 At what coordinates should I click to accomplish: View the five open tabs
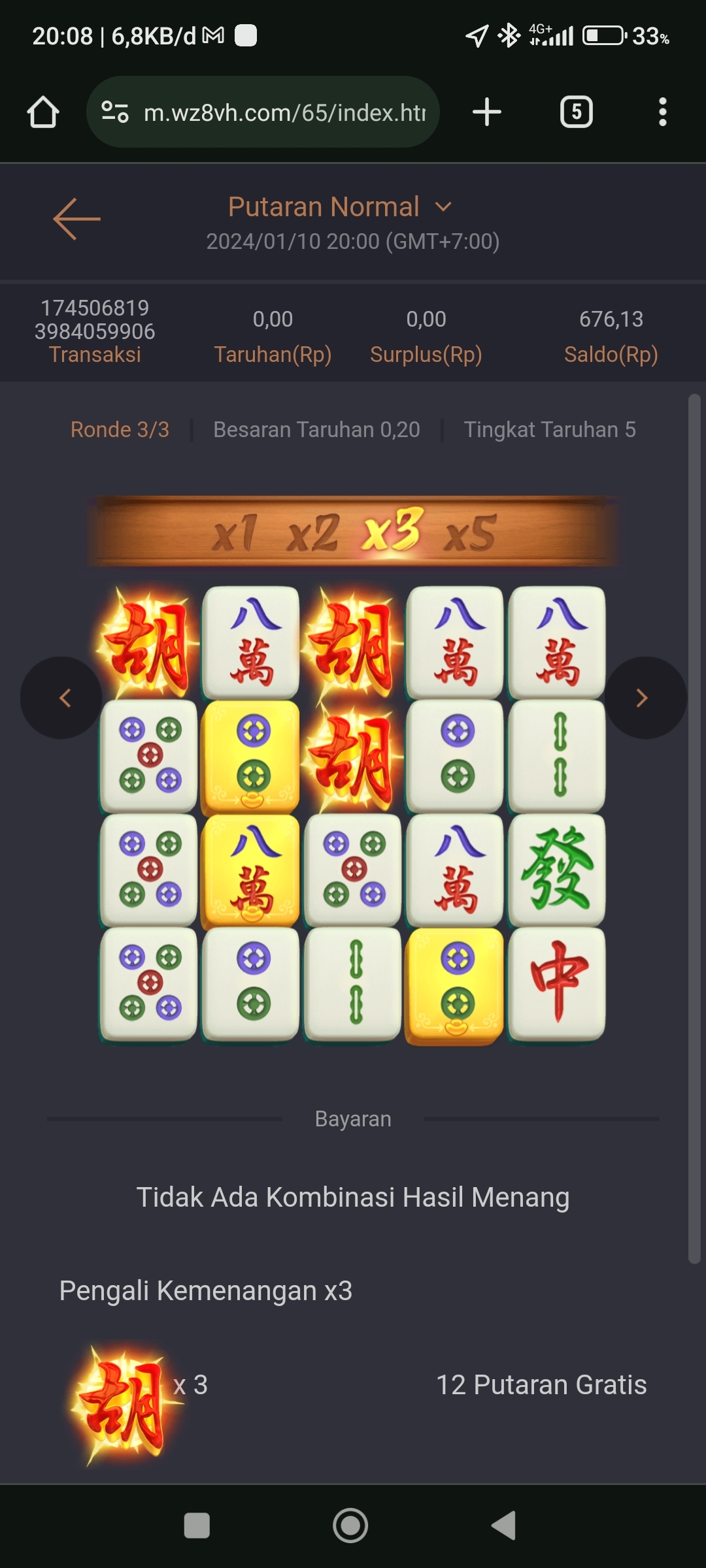tap(576, 112)
